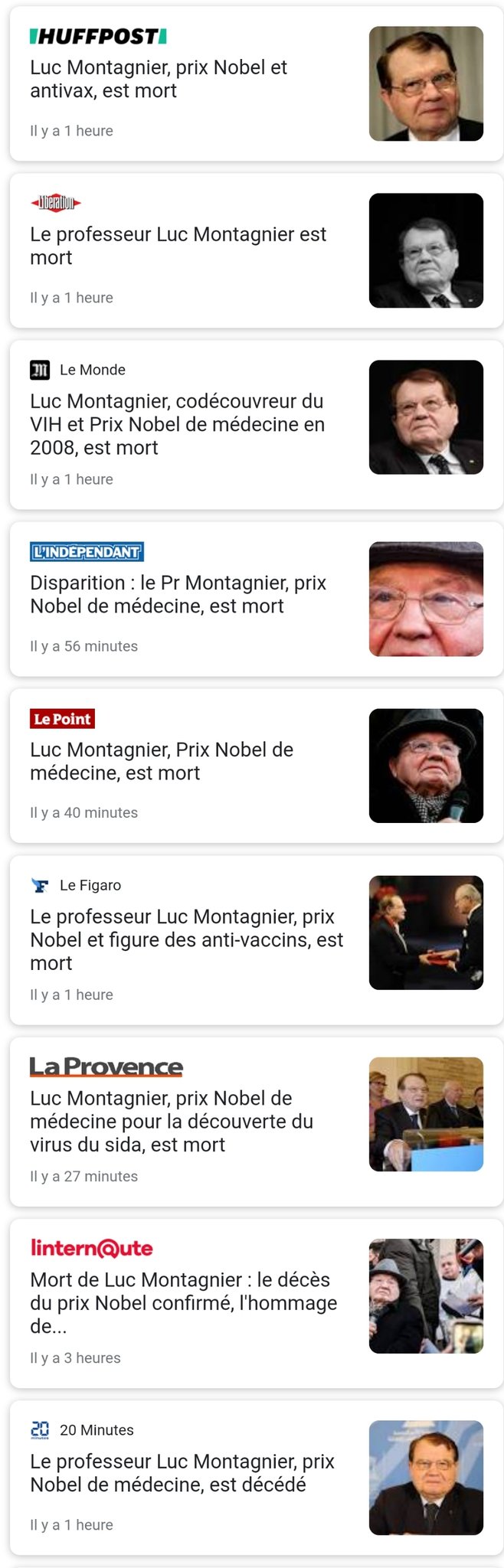Image resolution: width=504 pixels, height=1568 pixels.
Task: View the Le Point article
Action: [162, 761]
